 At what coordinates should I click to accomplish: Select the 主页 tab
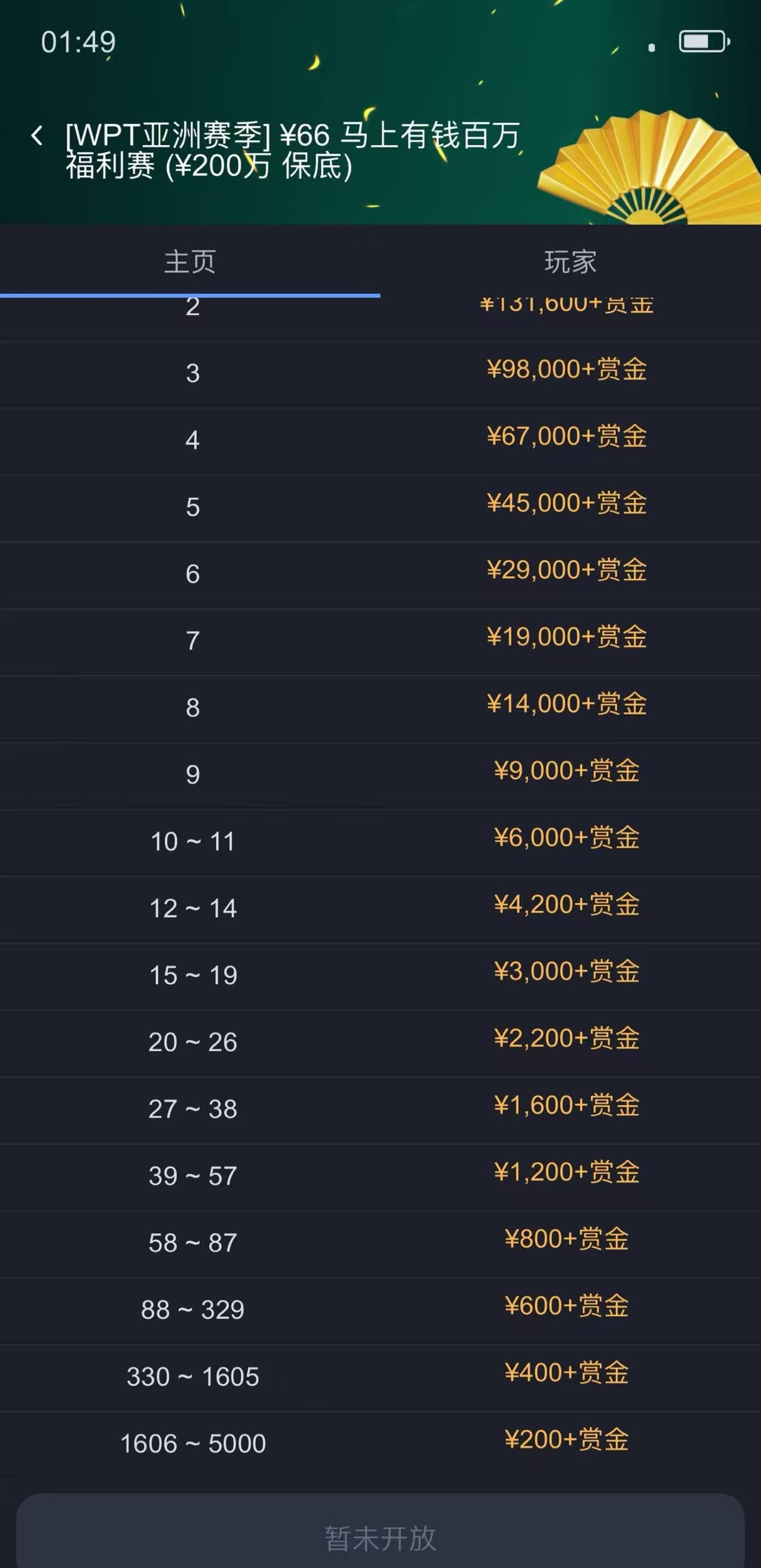pos(190,262)
